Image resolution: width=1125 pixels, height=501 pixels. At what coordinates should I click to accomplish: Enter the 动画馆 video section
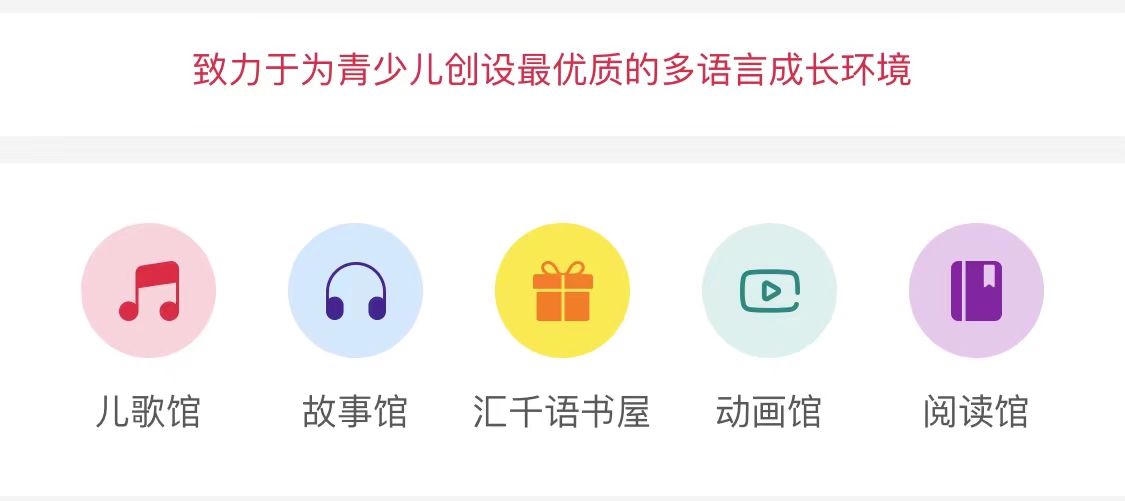click(x=769, y=290)
